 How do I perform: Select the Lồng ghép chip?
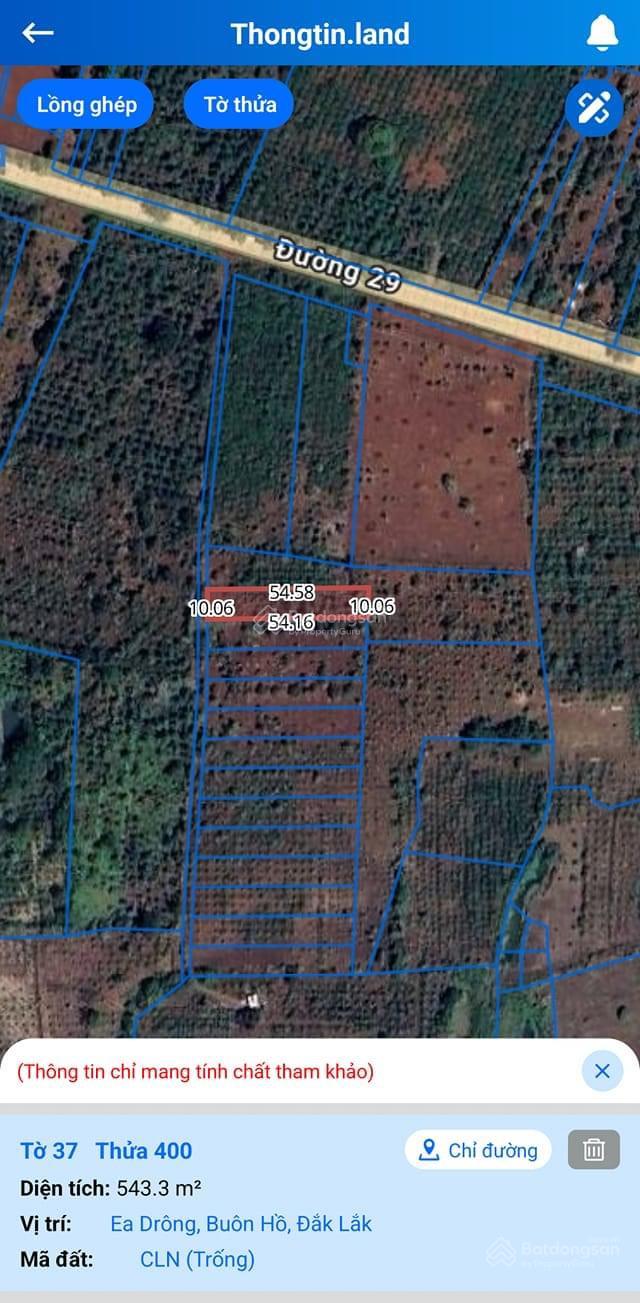[x=87, y=105]
